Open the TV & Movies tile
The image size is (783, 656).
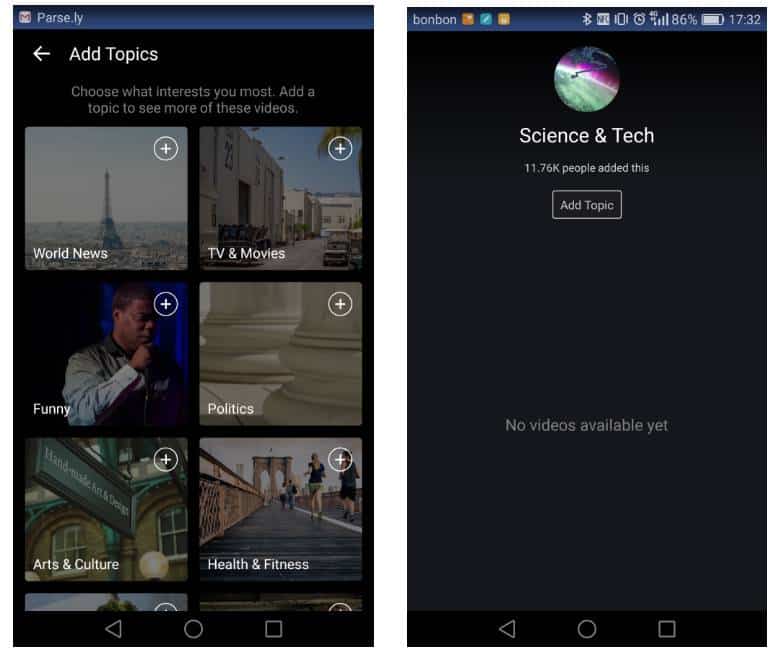[x=270, y=210]
